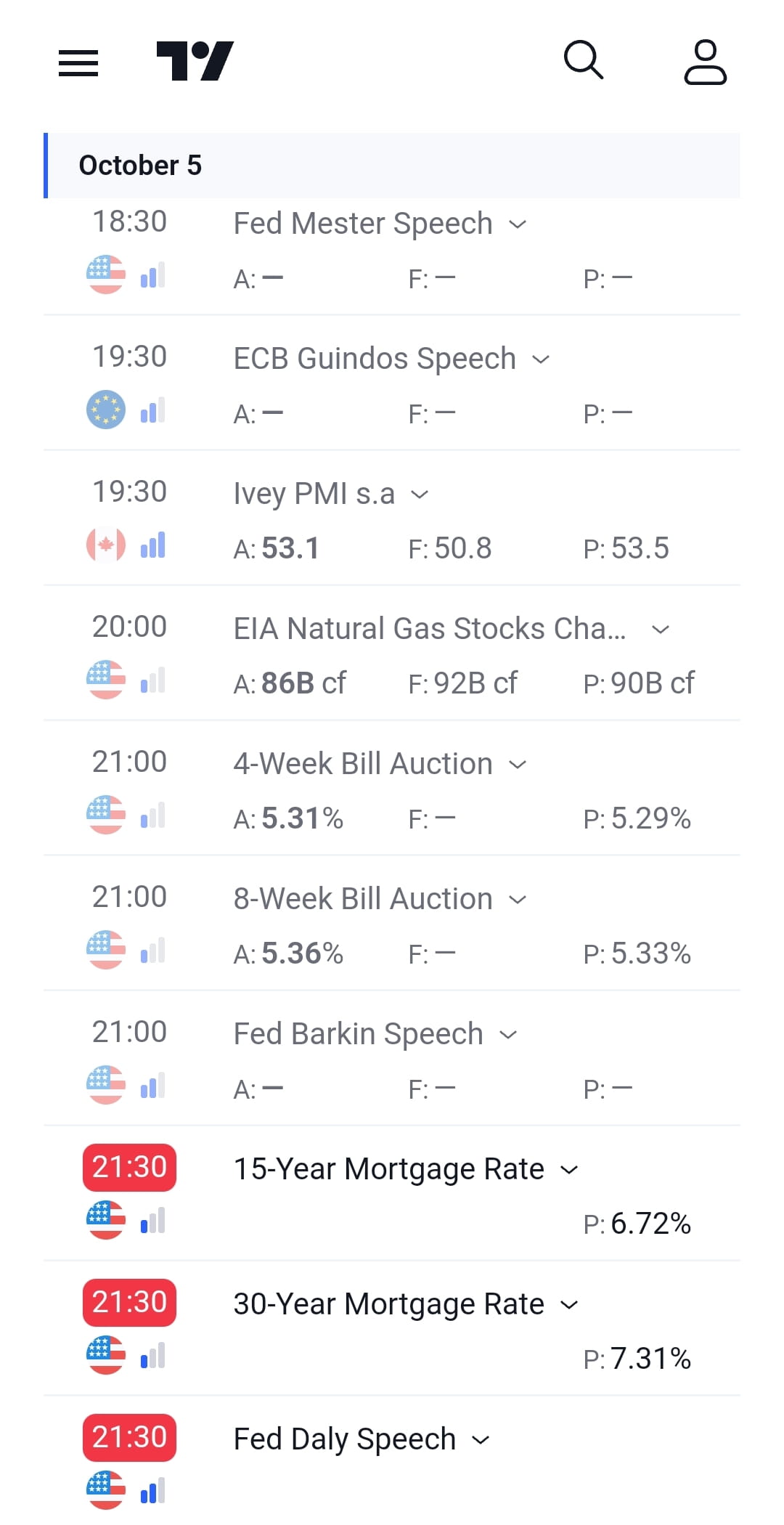
Task: Expand EIA Natural Gas Stocks Change details
Action: tap(661, 629)
